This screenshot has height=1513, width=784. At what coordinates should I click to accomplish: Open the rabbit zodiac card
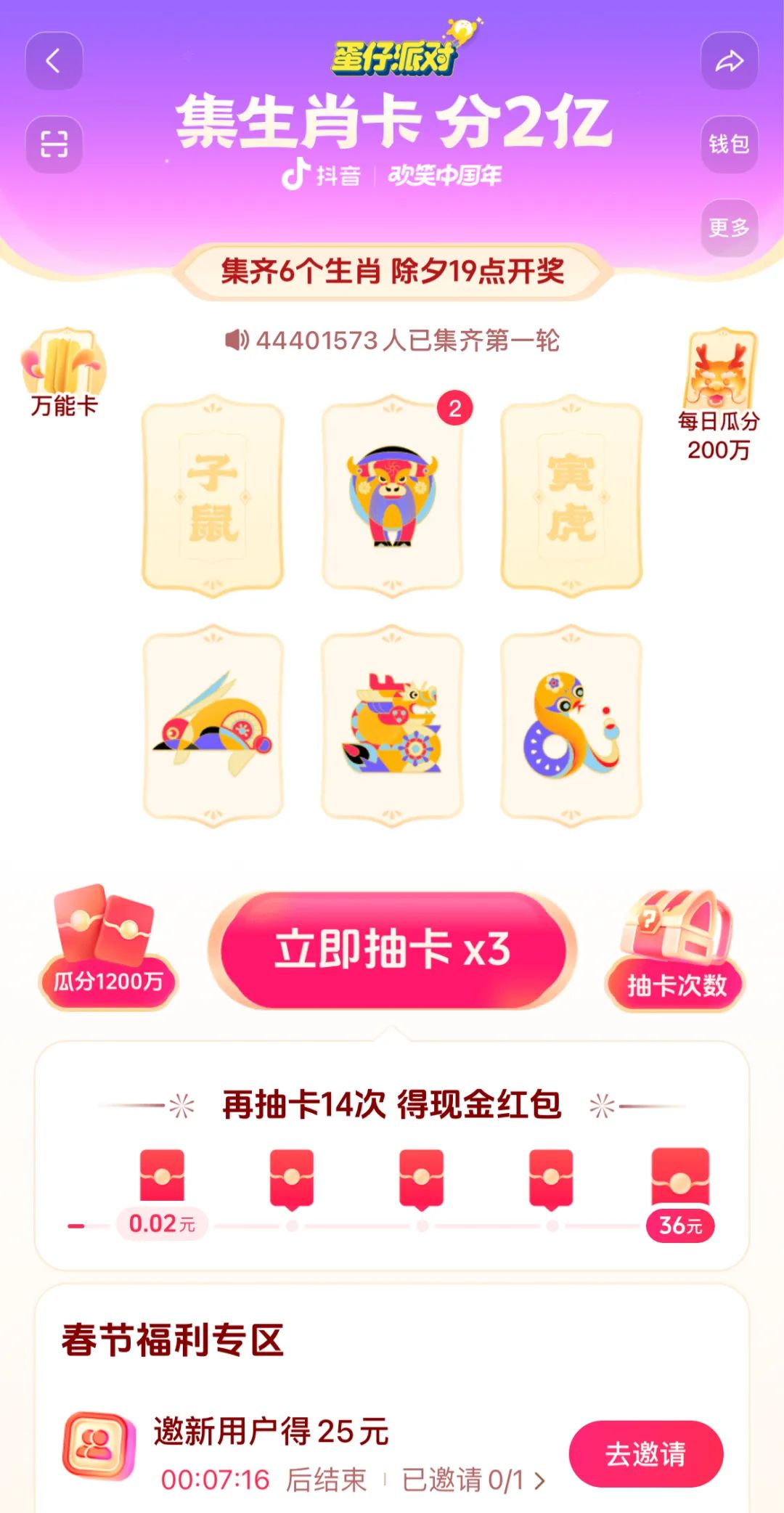pos(213,725)
